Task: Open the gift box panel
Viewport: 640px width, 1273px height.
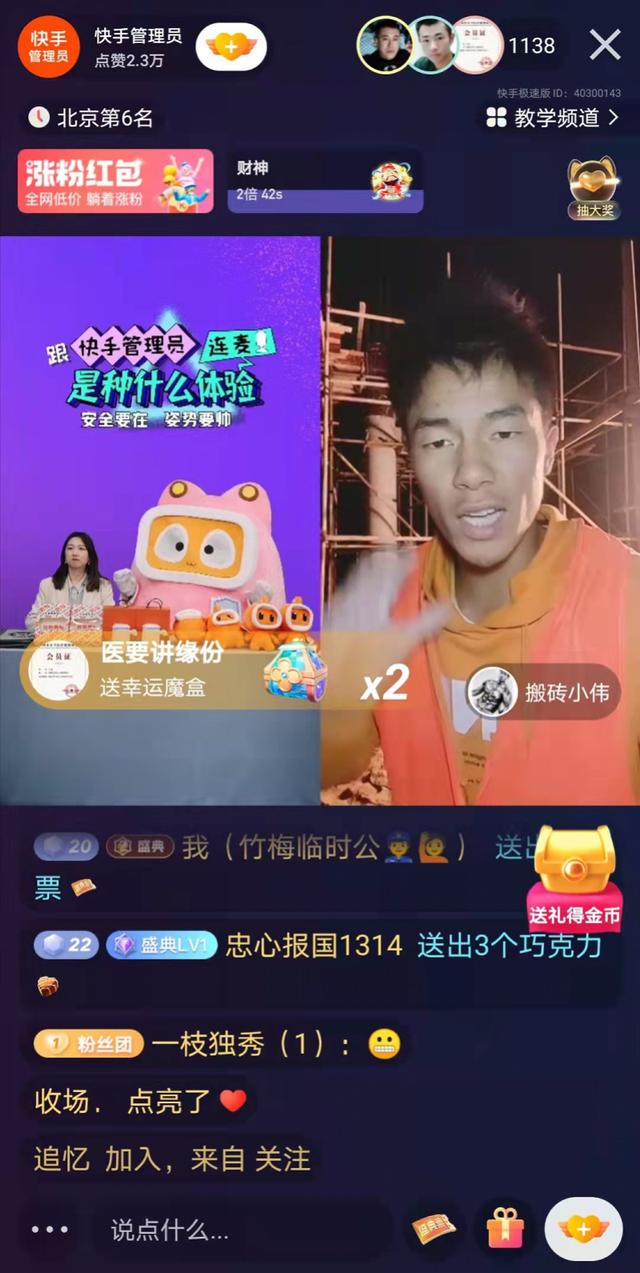Action: click(505, 1229)
